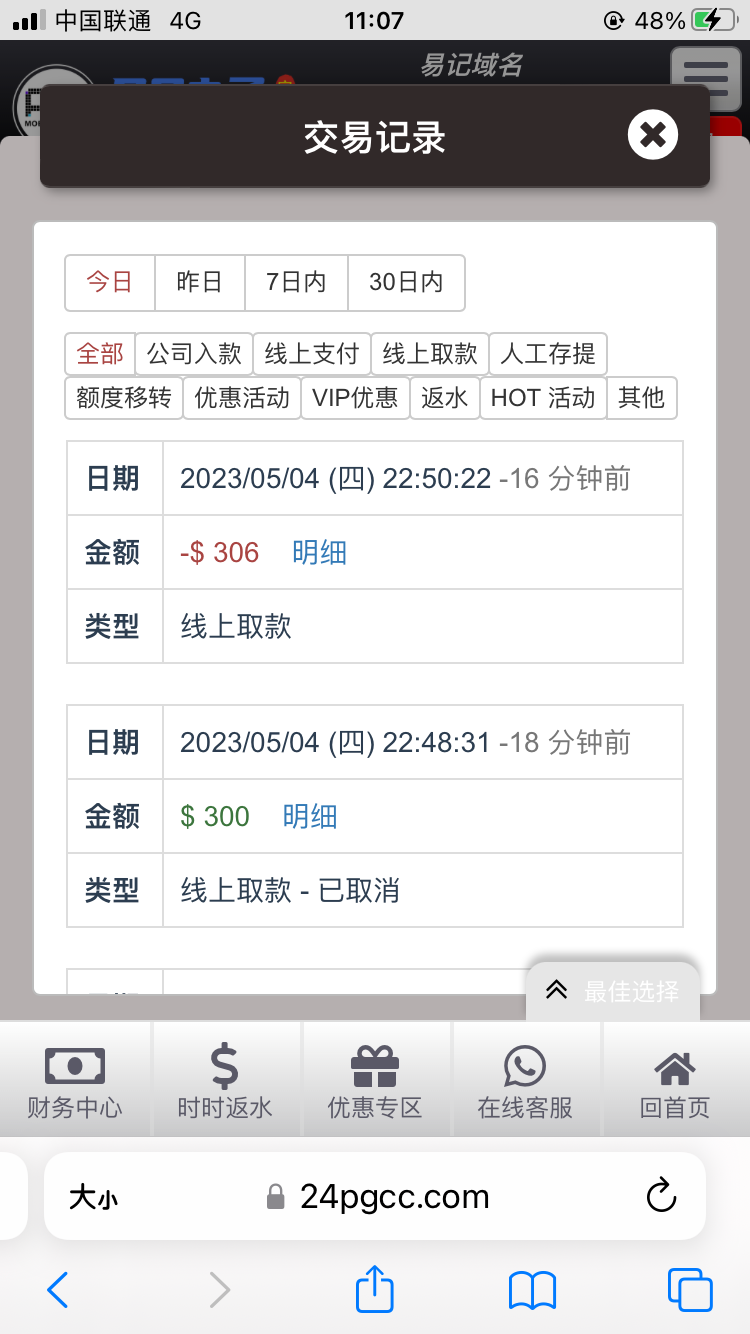Filter by 额度移转
Screen dimensions: 750x1334
123,398
